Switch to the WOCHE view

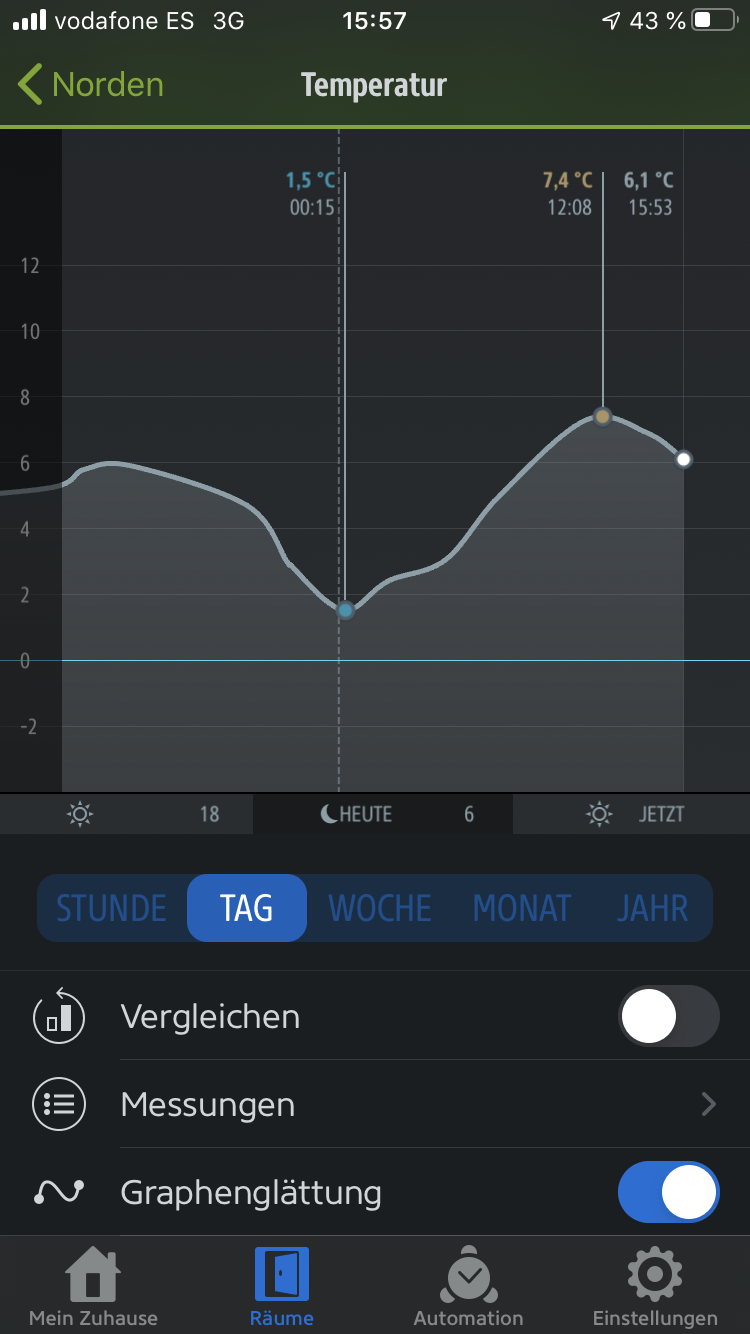[380, 908]
